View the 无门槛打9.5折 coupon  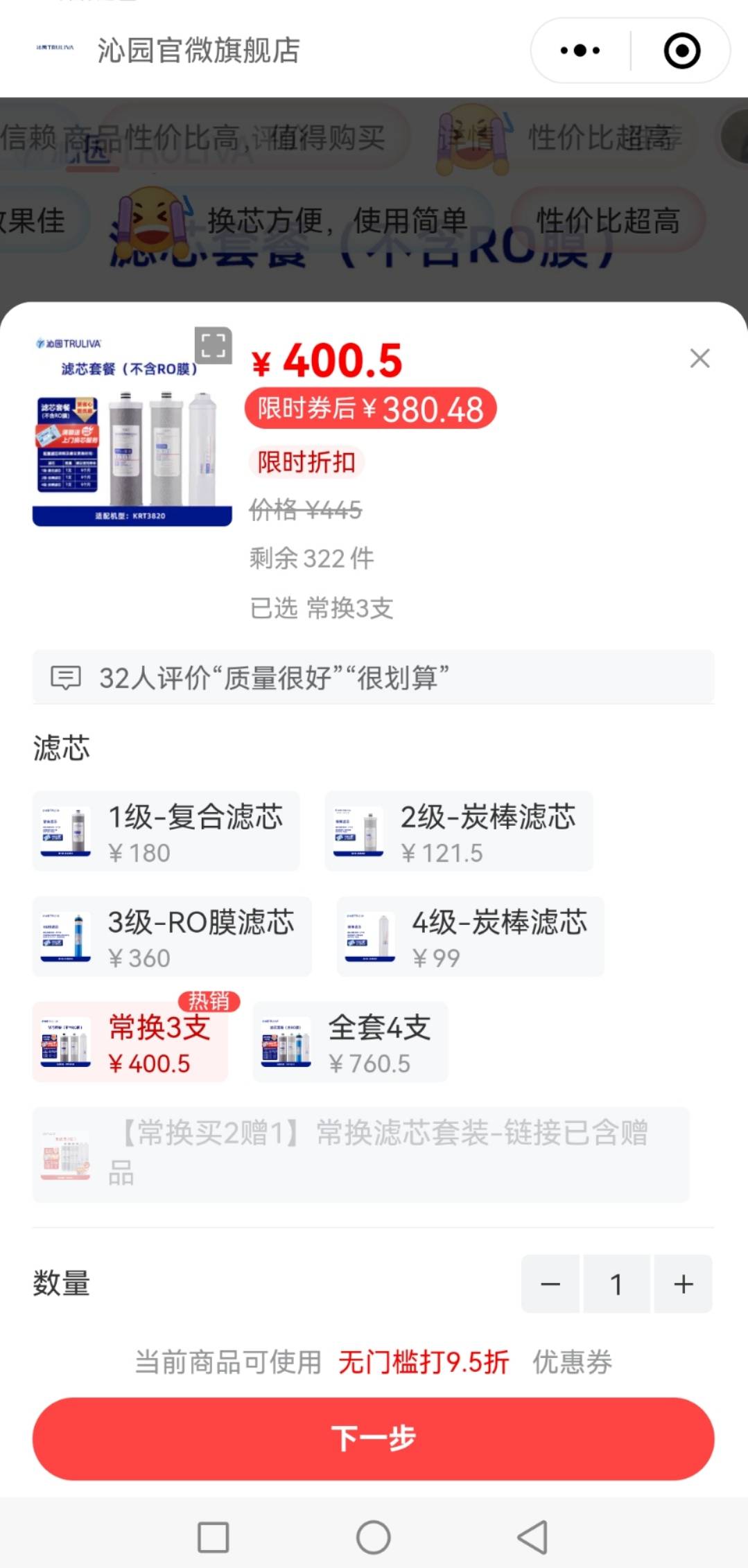424,1362
